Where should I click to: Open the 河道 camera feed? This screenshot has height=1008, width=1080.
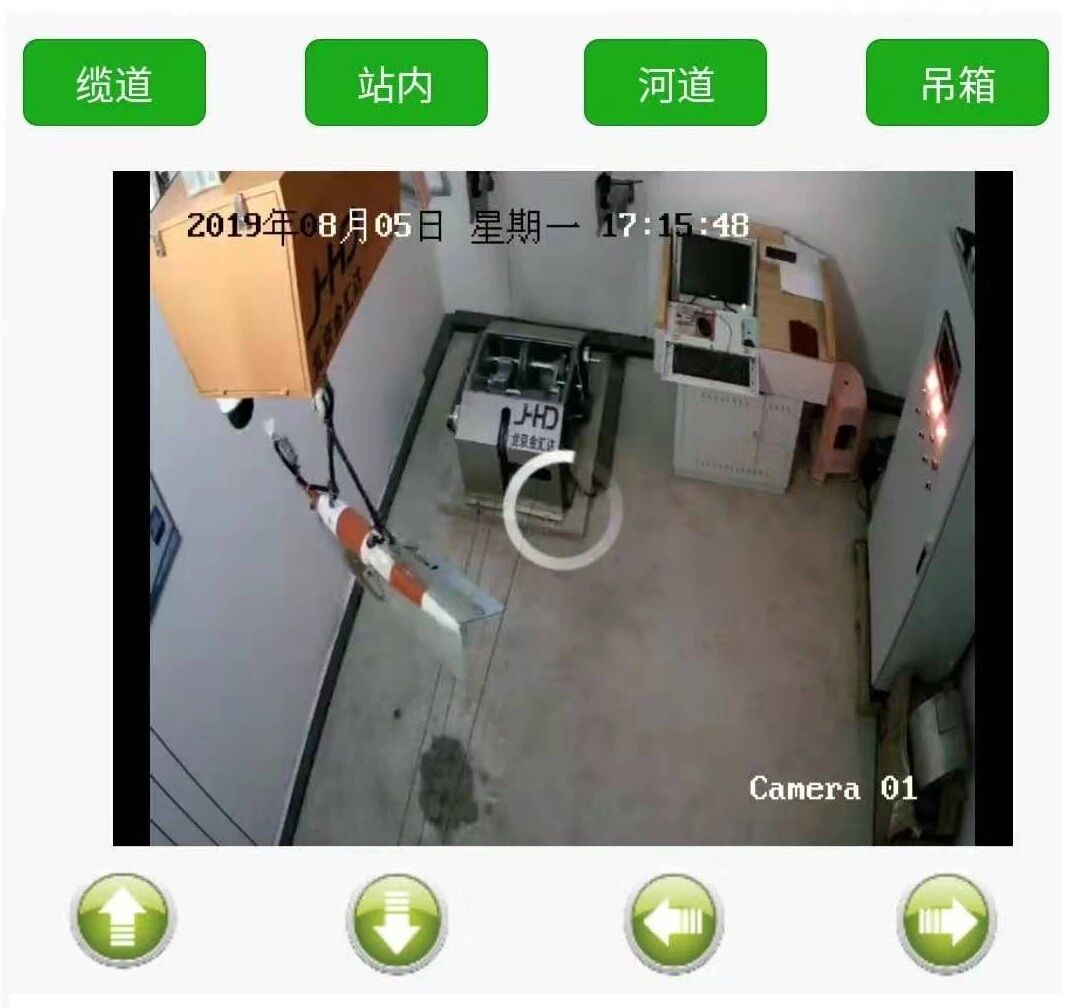click(675, 83)
